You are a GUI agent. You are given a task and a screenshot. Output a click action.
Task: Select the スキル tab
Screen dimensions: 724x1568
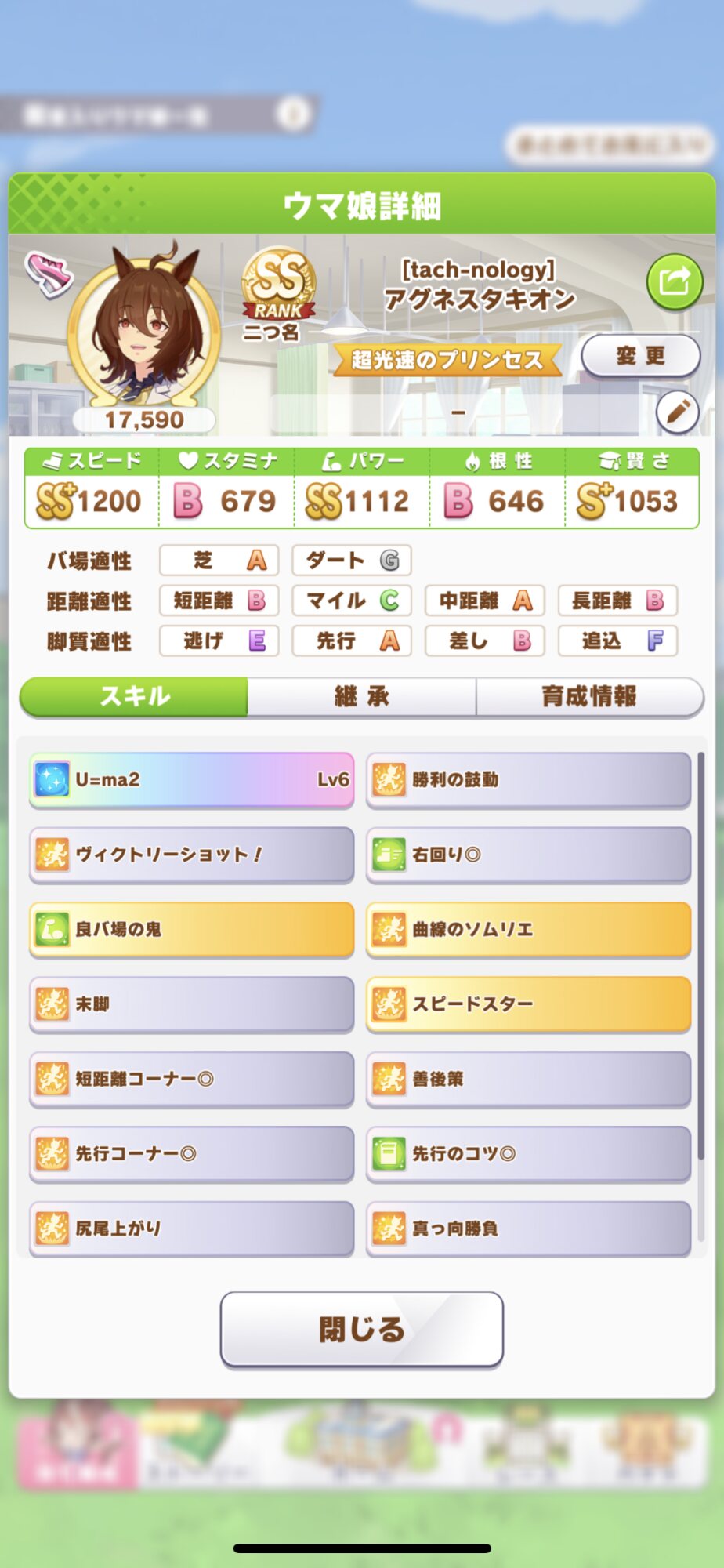click(x=134, y=696)
